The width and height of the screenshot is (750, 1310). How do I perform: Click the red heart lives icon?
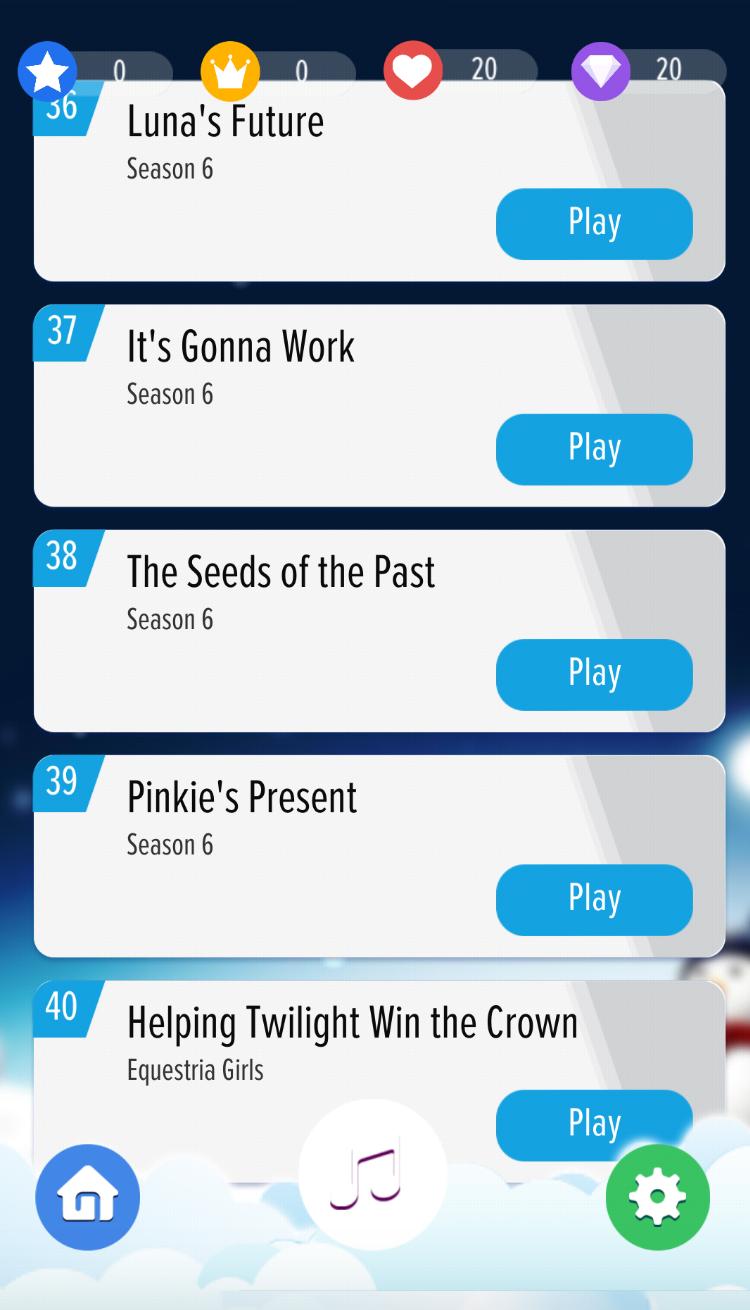413,70
